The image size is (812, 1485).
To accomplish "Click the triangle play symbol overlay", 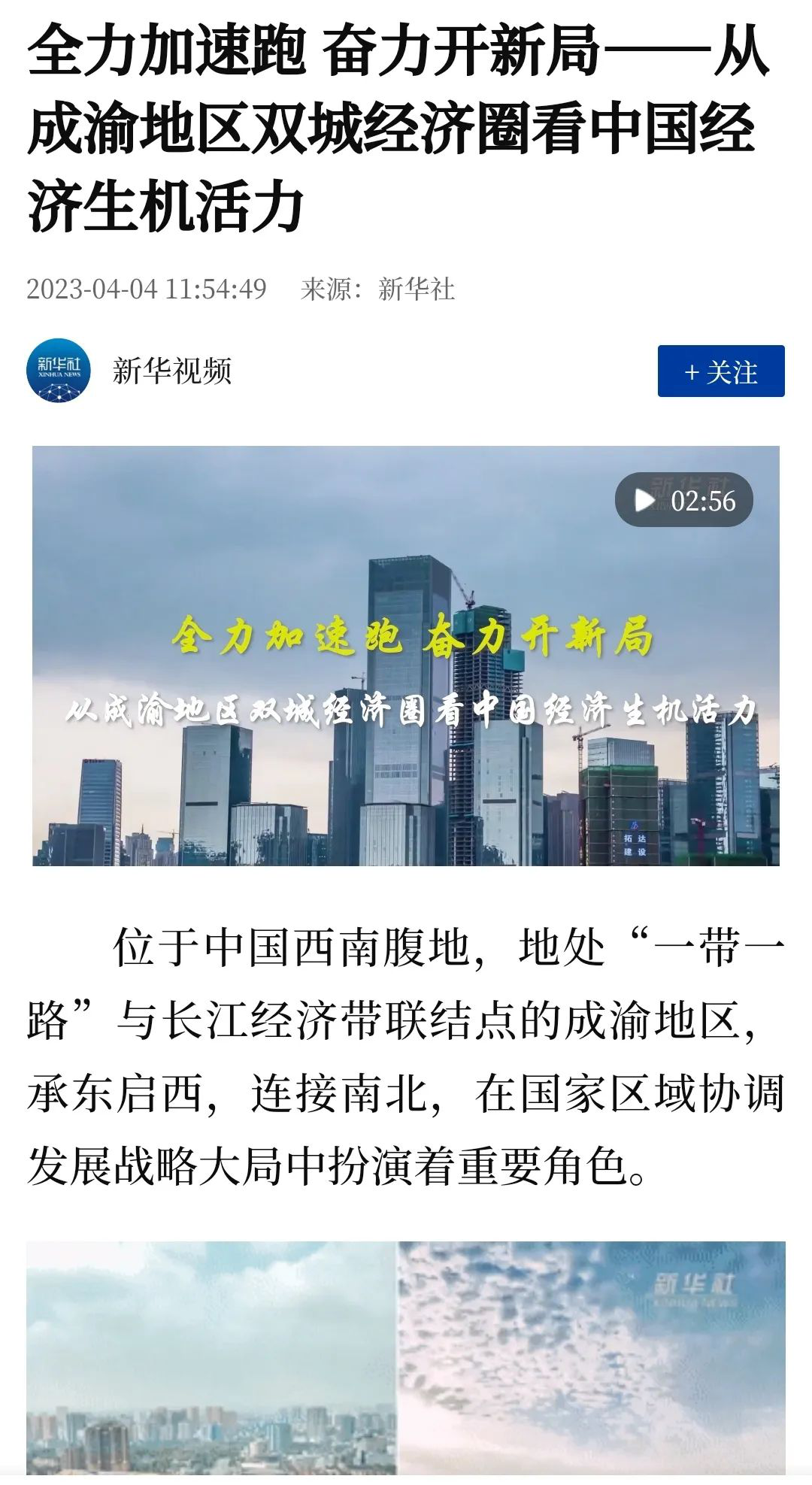I will [x=643, y=499].
